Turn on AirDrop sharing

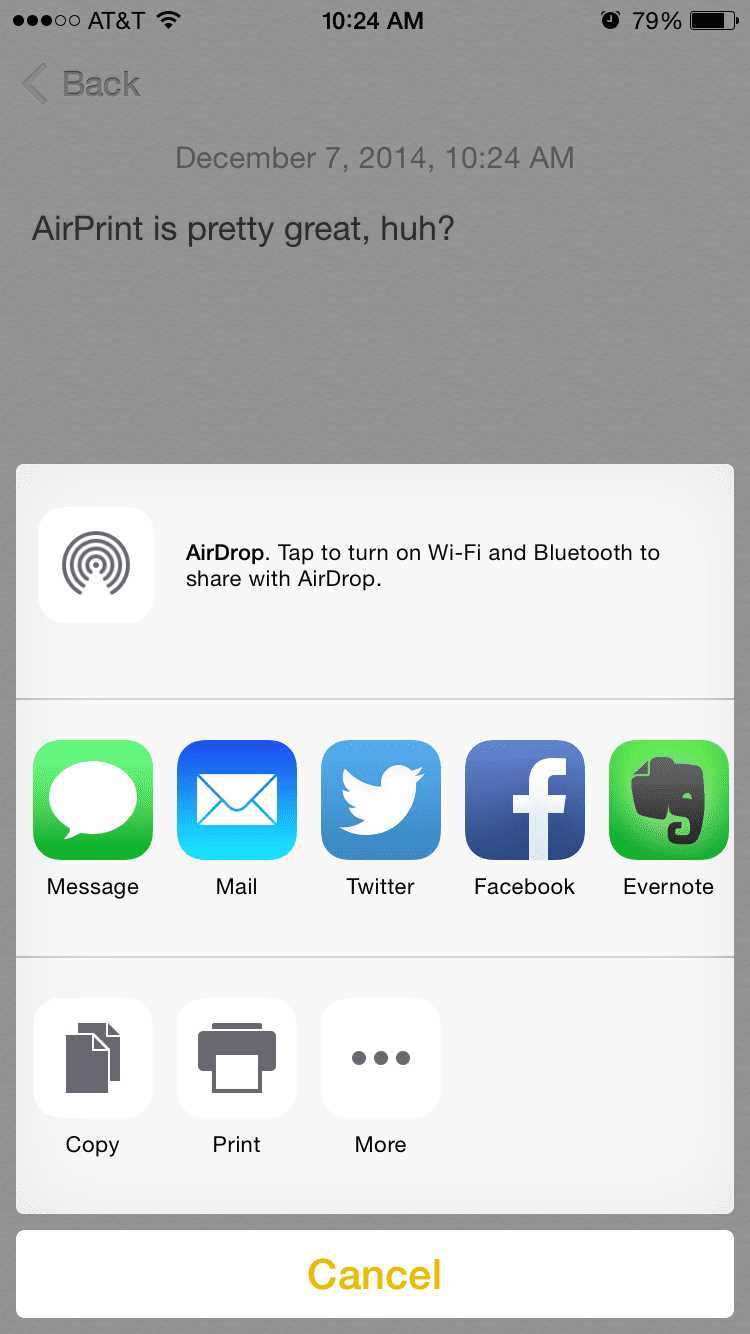click(96, 565)
